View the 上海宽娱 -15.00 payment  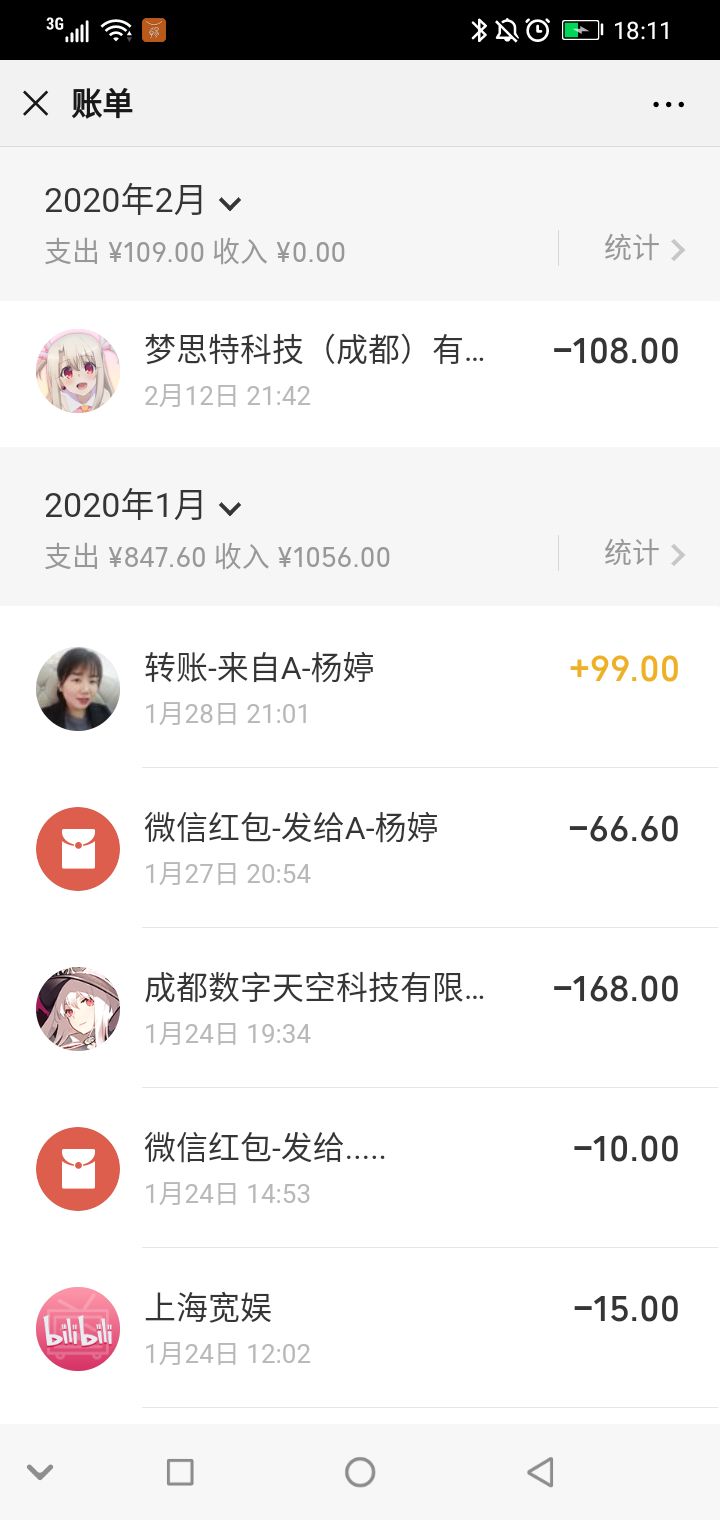(360, 1328)
